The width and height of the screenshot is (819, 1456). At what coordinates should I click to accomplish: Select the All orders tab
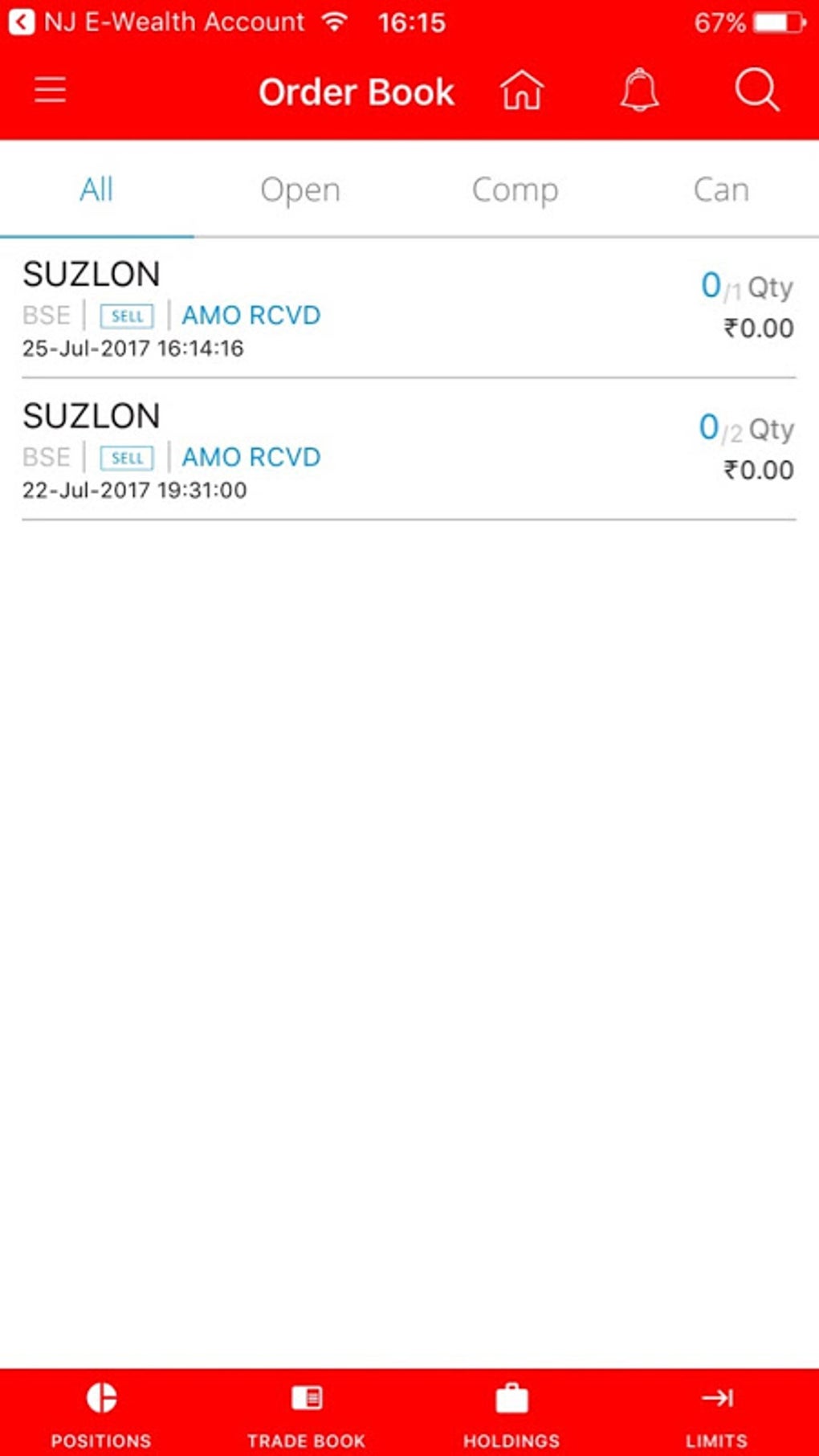pos(96,190)
